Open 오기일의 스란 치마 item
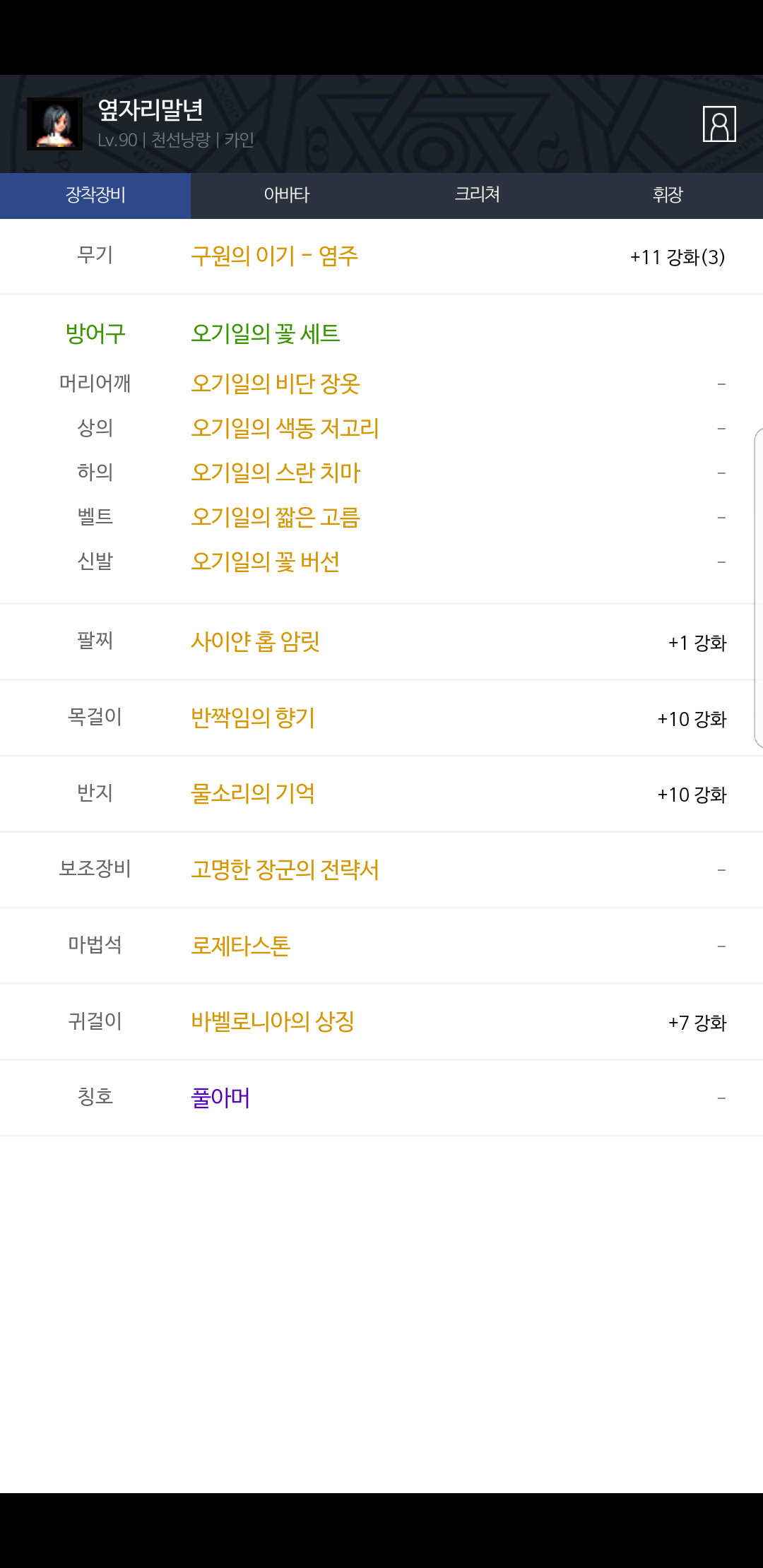 point(276,473)
